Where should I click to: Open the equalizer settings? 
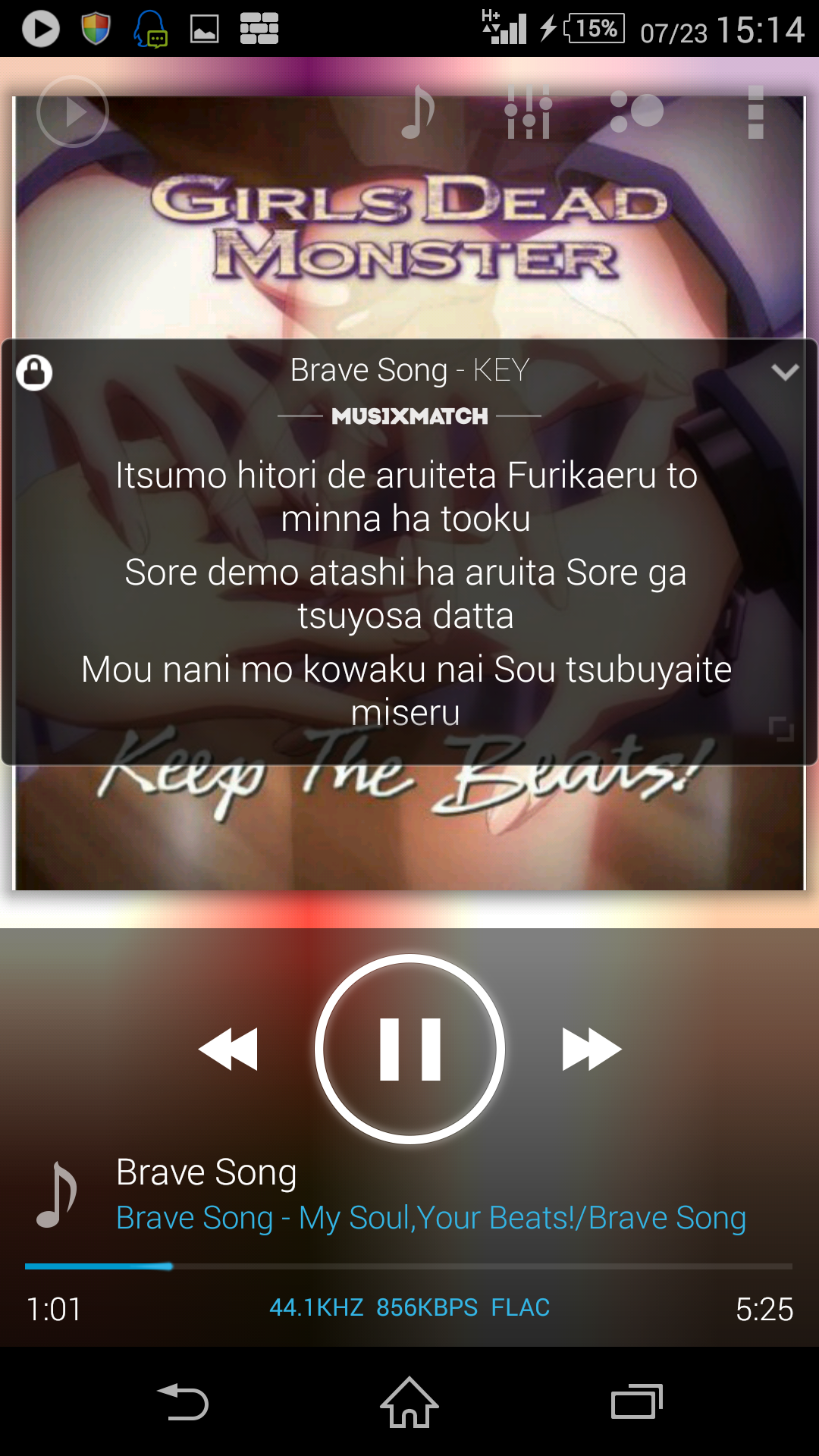click(x=528, y=112)
